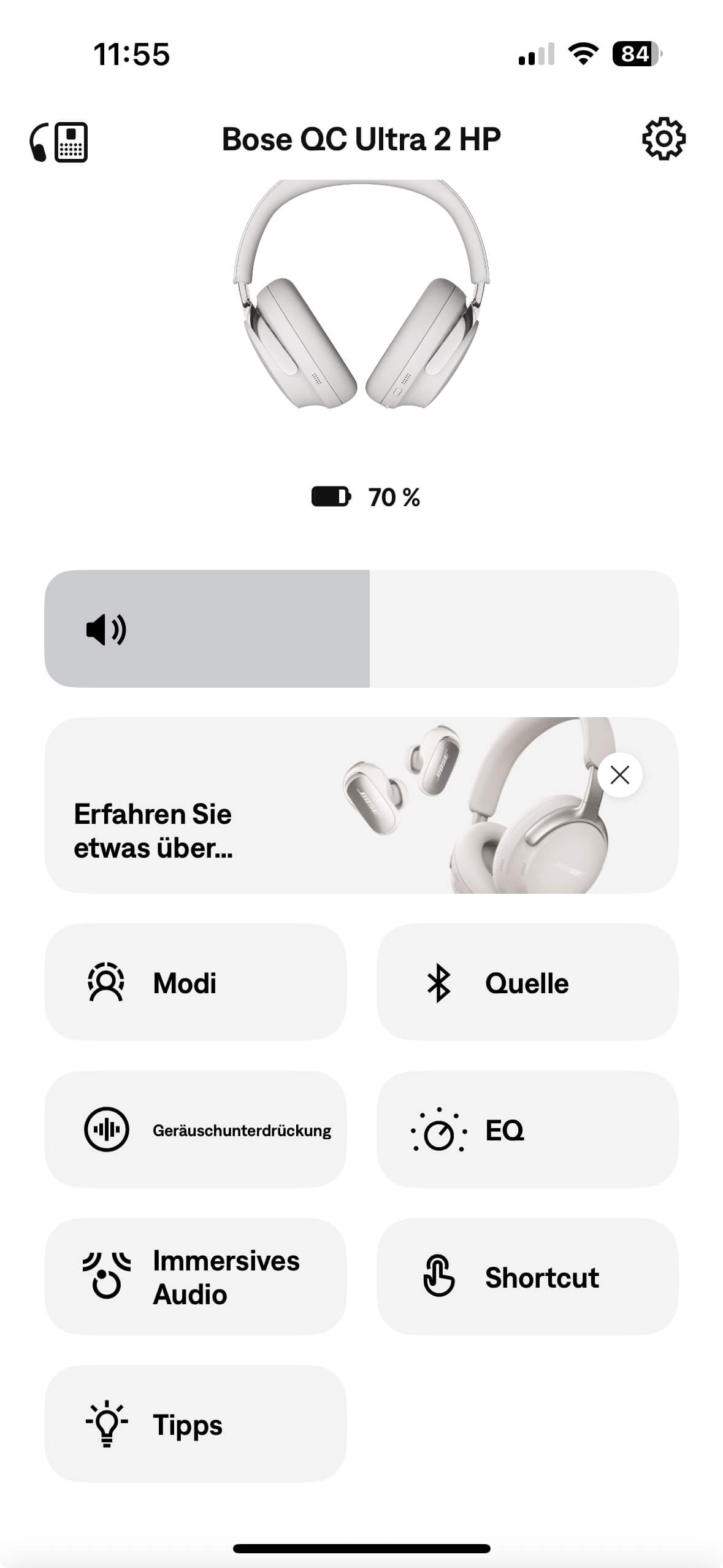The height and width of the screenshot is (1568, 723).
Task: Open Geräuschunterdrückung settings
Action: click(195, 1129)
